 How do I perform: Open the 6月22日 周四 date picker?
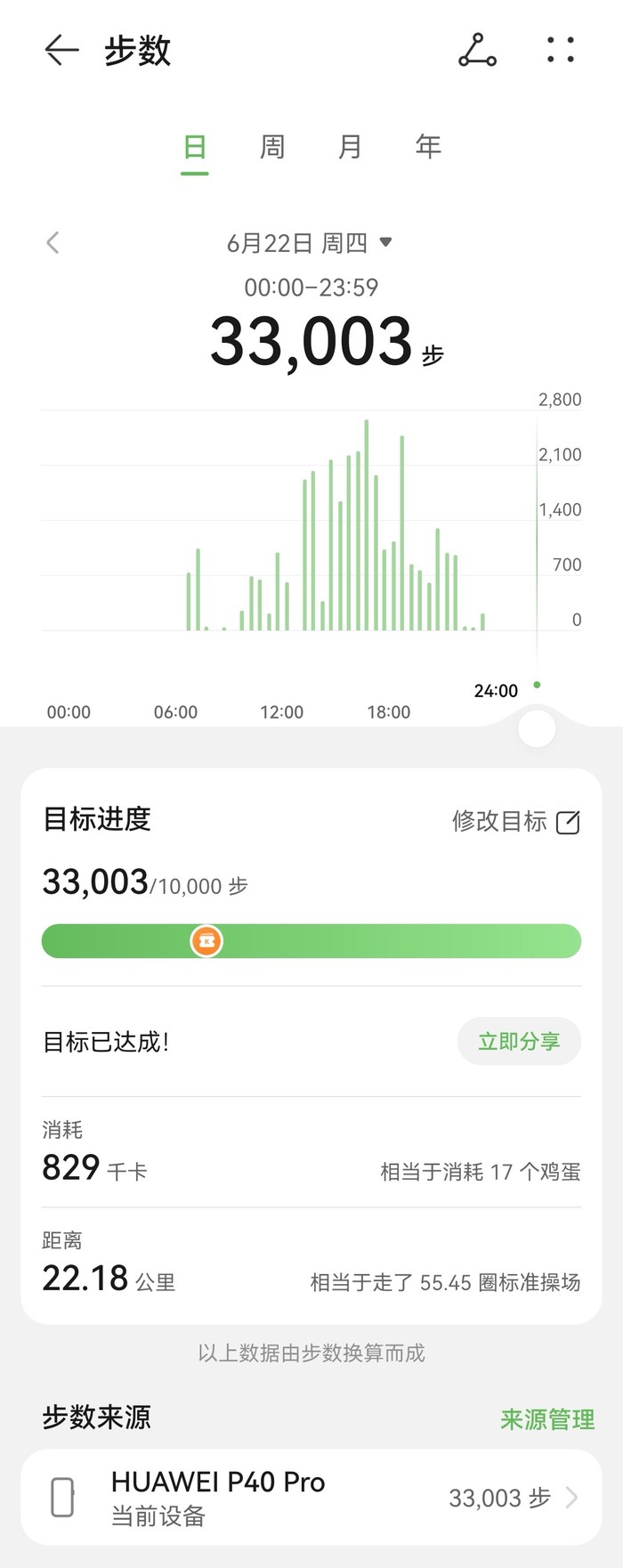(309, 242)
